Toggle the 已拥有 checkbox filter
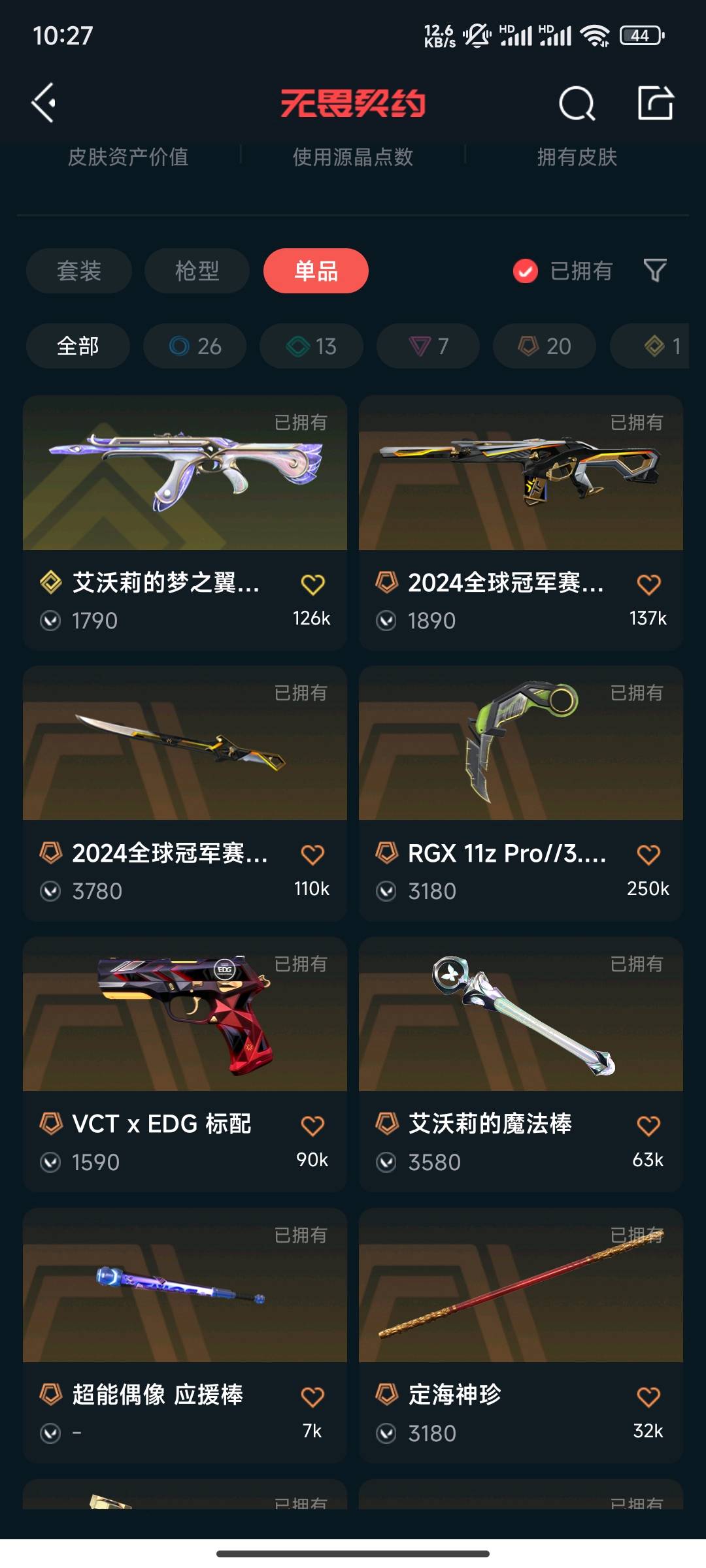706x1568 pixels. [562, 270]
